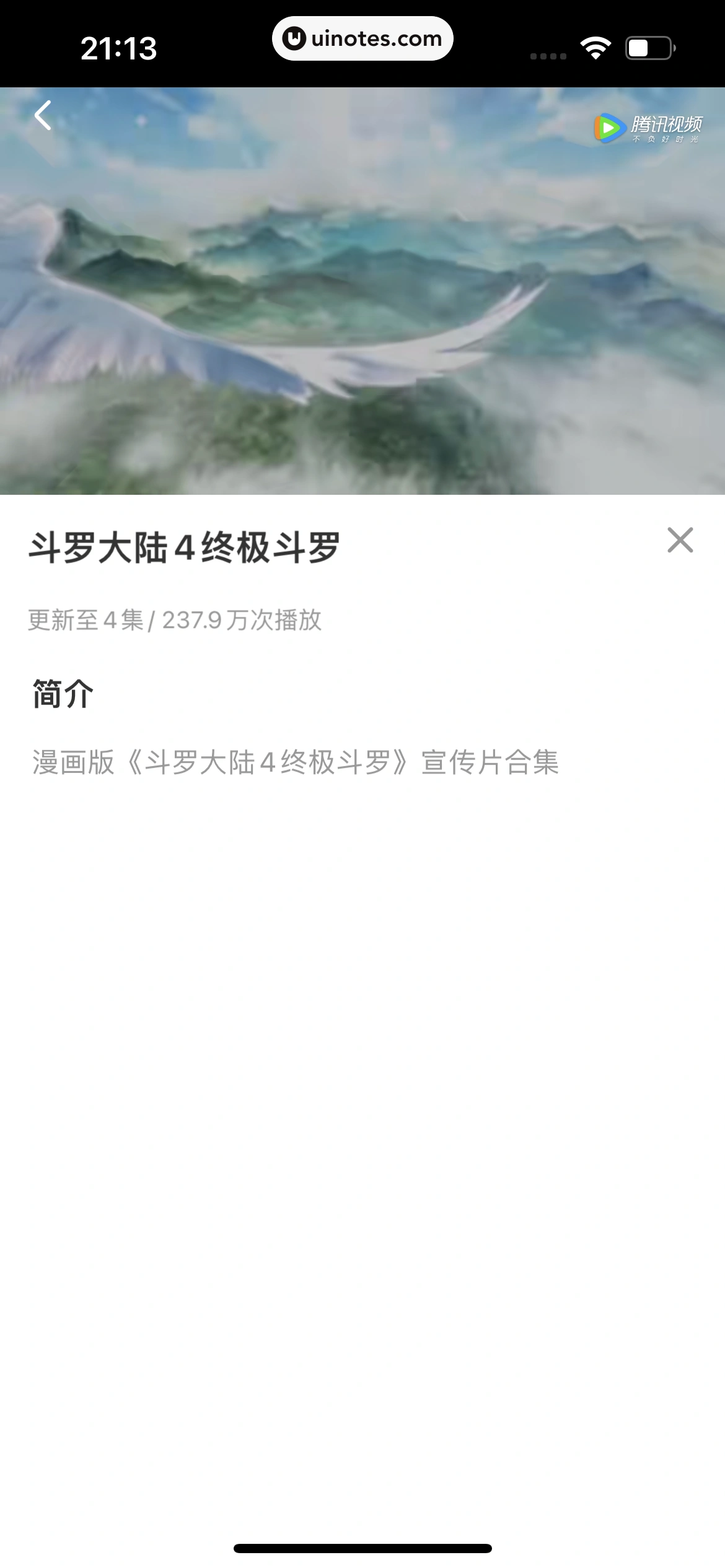Close the video detail panel with X

tap(682, 541)
